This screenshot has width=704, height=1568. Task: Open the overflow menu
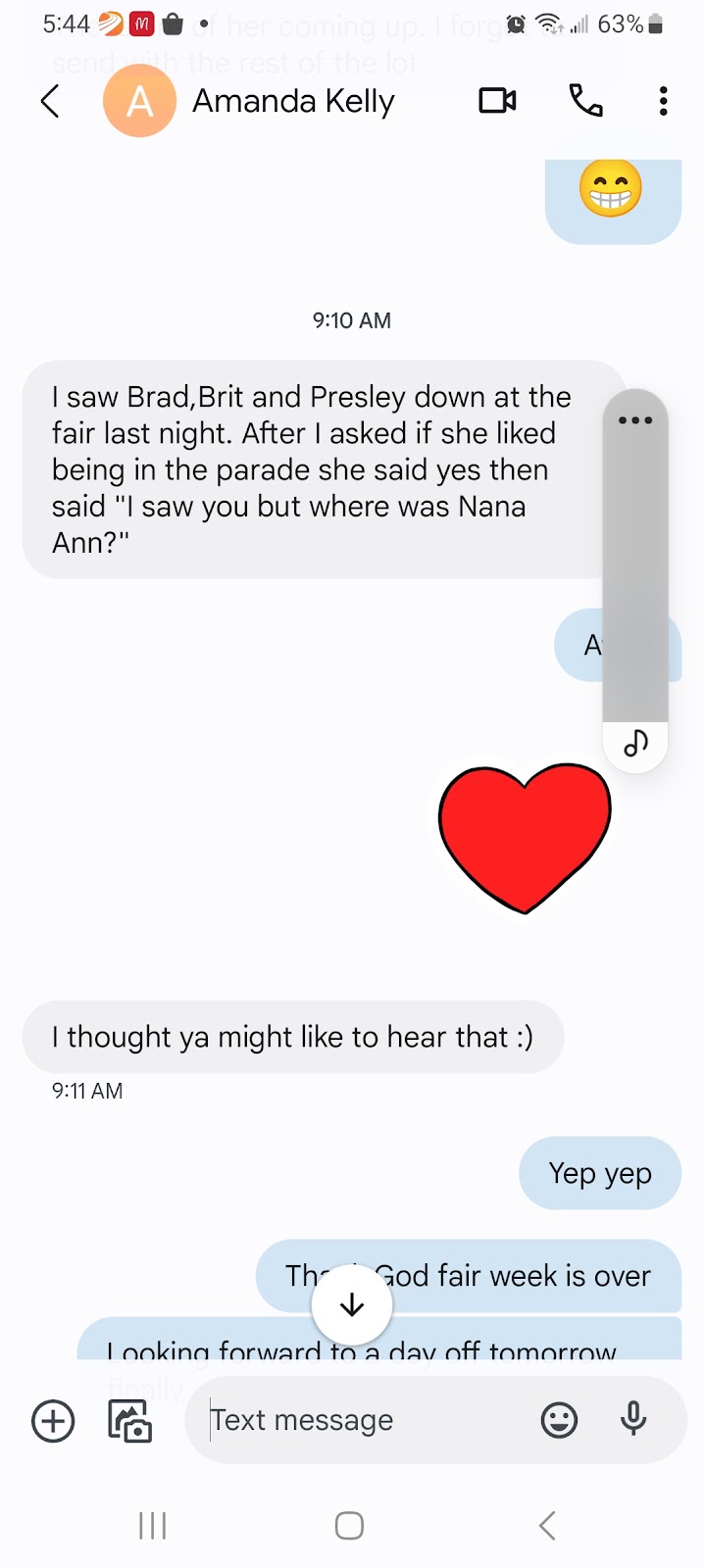tap(663, 101)
